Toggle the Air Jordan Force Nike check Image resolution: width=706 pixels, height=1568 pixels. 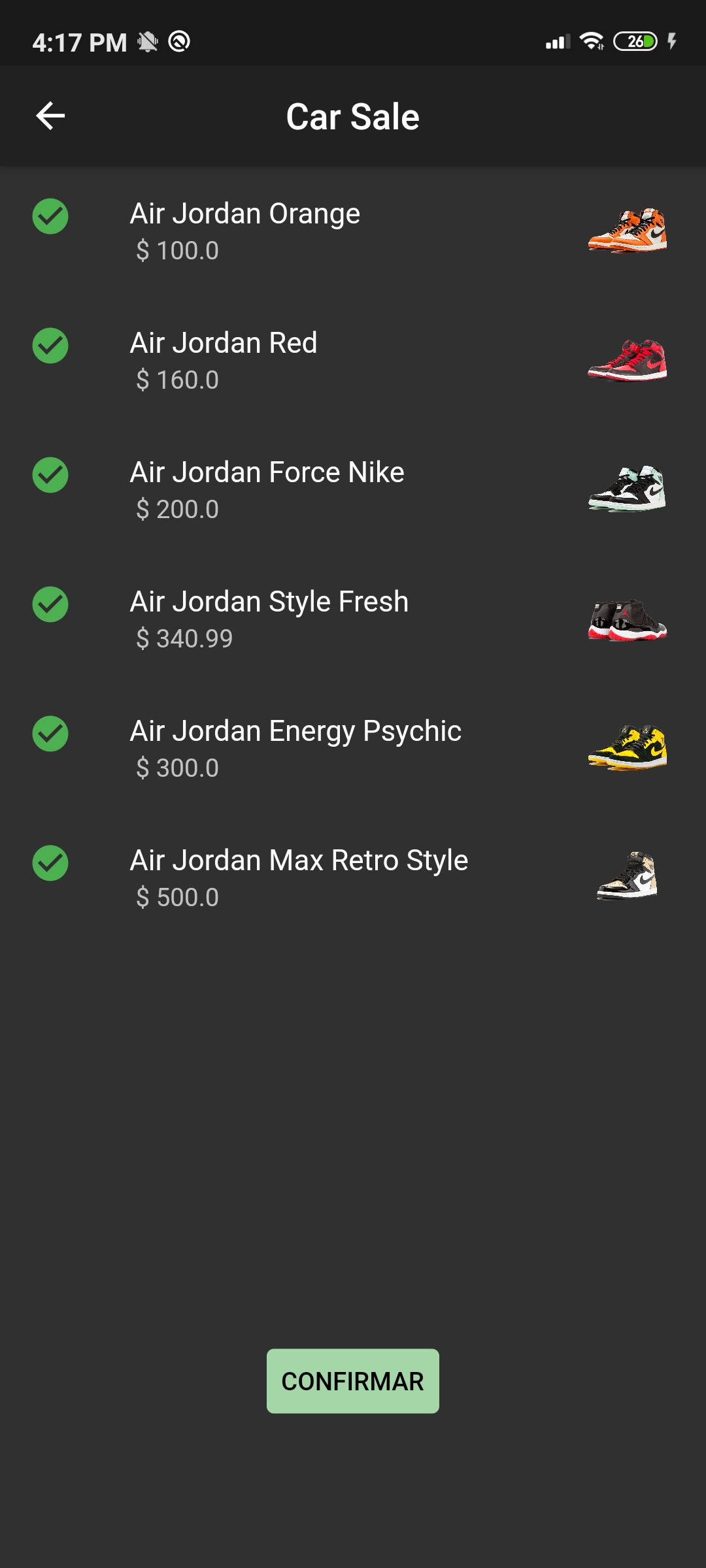(50, 475)
